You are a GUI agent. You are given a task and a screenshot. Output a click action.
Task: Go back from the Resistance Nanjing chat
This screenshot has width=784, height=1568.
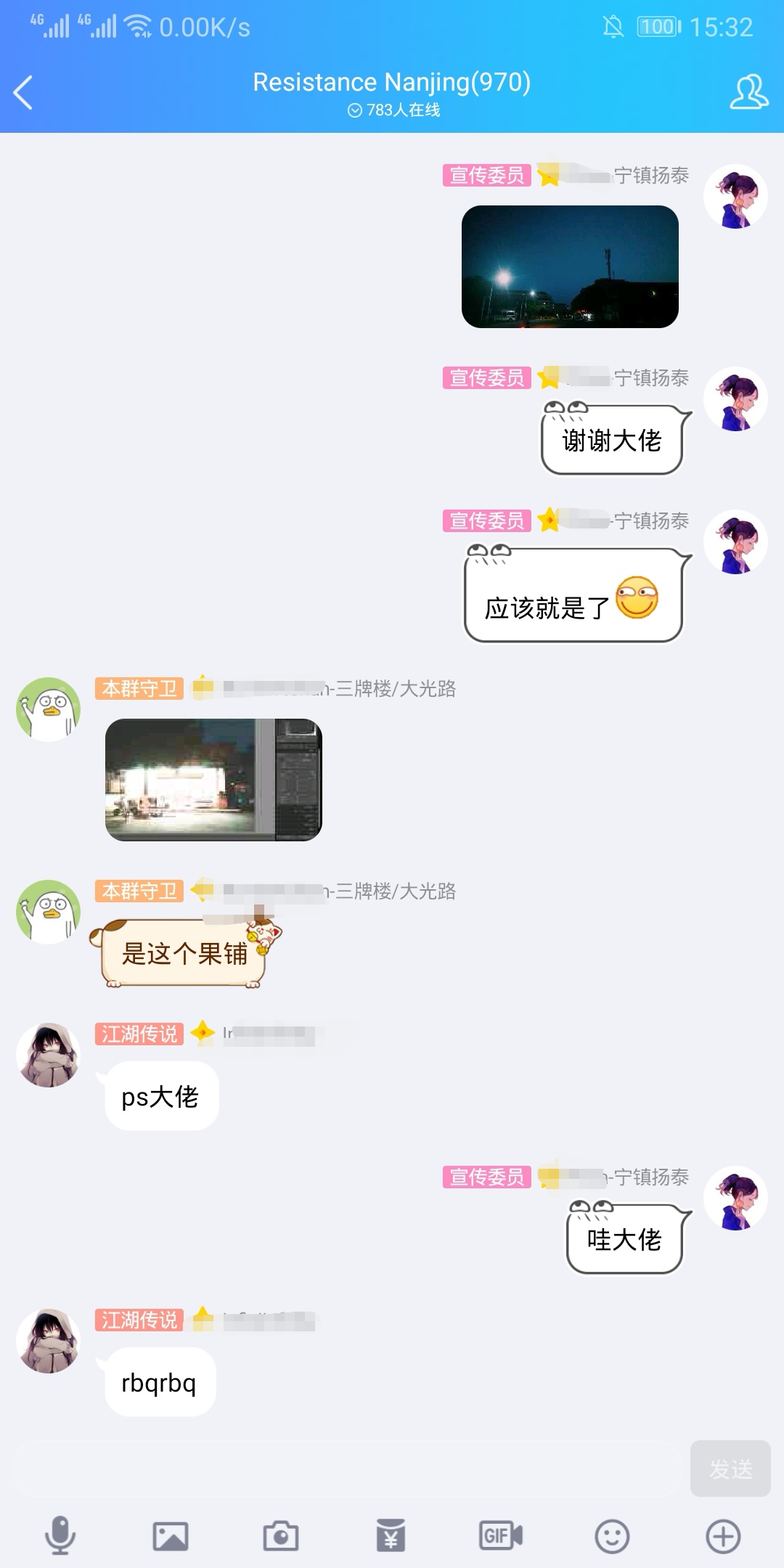(x=23, y=93)
